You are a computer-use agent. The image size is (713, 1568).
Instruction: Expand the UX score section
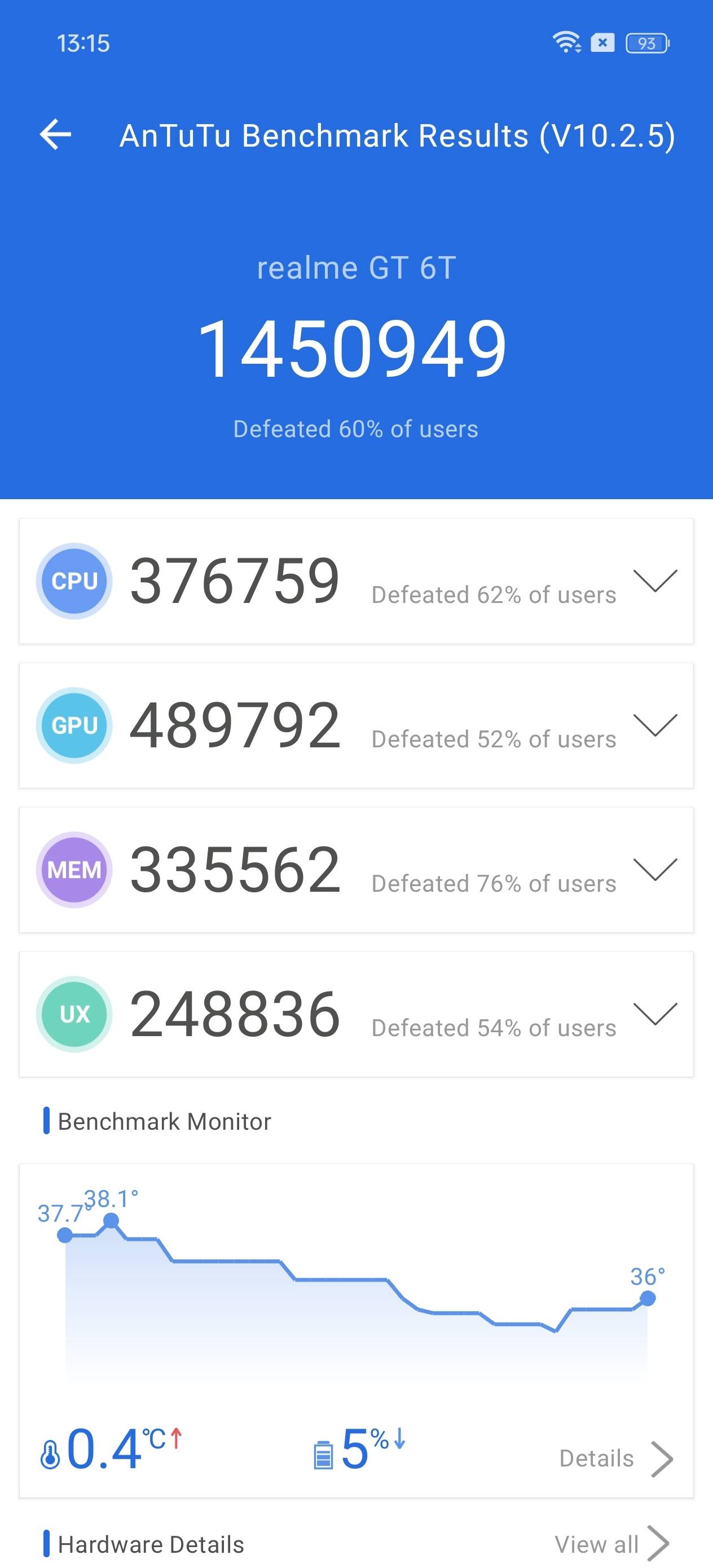[x=654, y=1014]
